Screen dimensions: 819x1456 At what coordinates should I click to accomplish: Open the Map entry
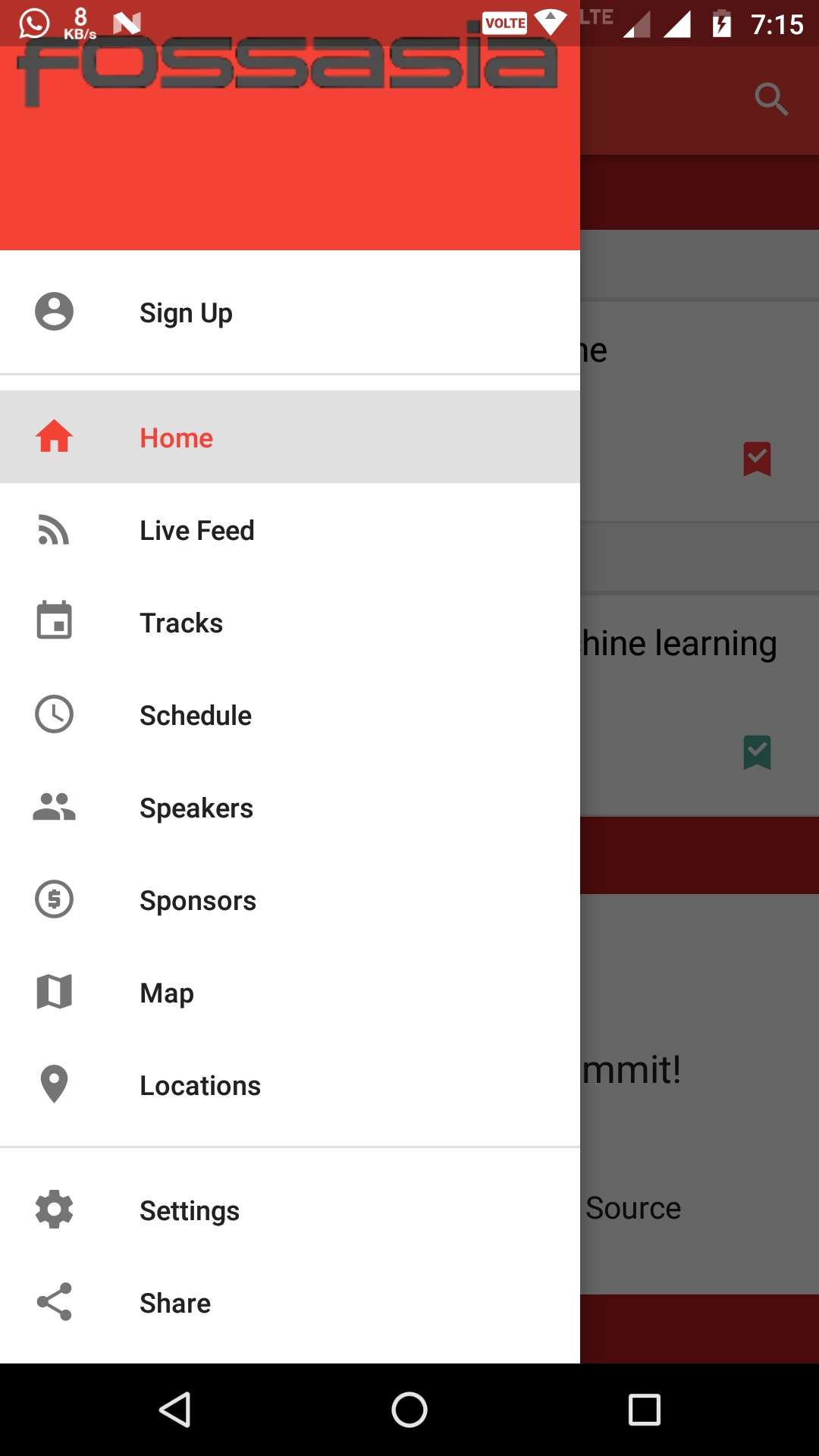click(290, 993)
